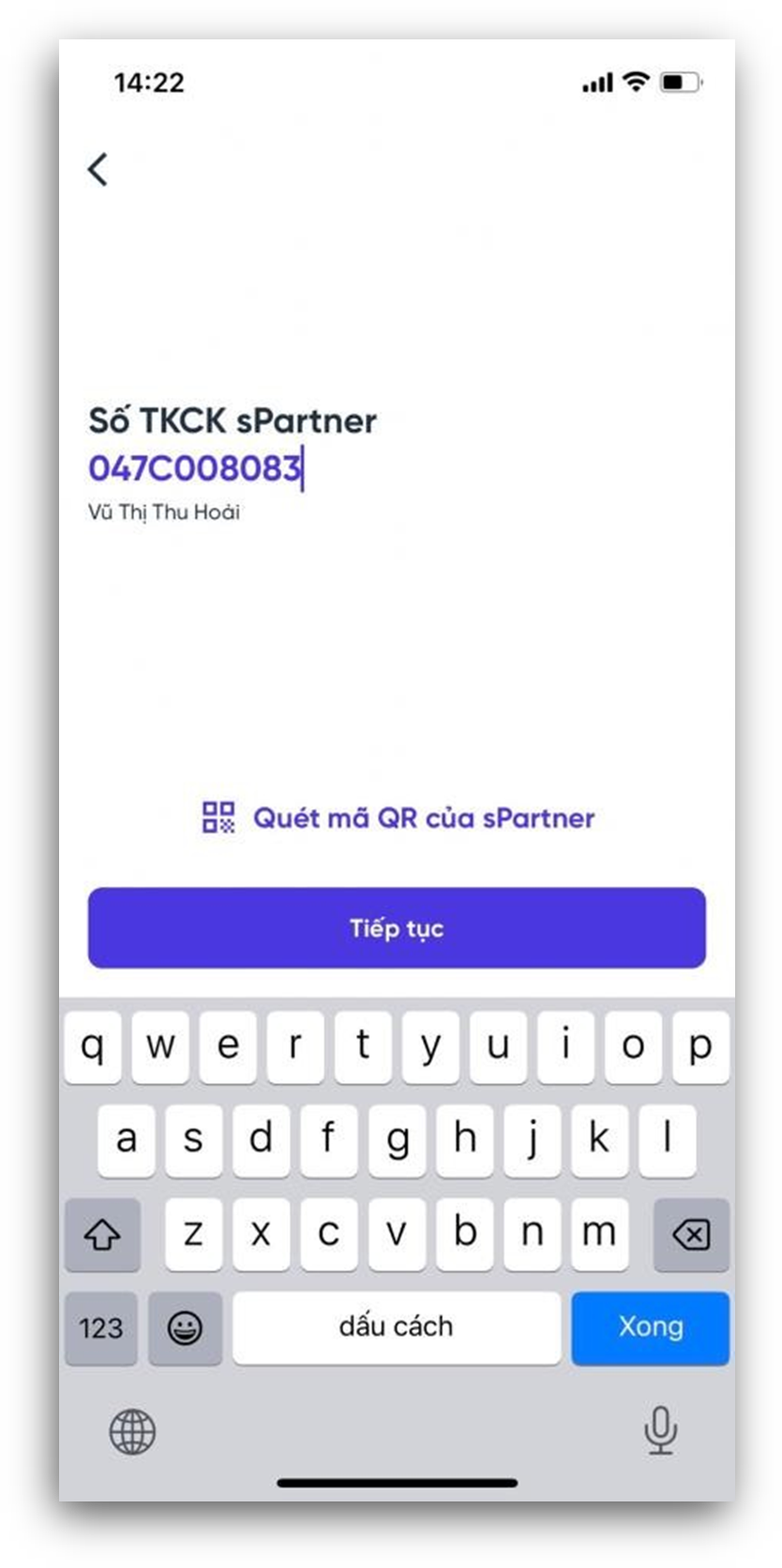Tap the shift key
The width and height of the screenshot is (782, 1568).
pos(102,1234)
